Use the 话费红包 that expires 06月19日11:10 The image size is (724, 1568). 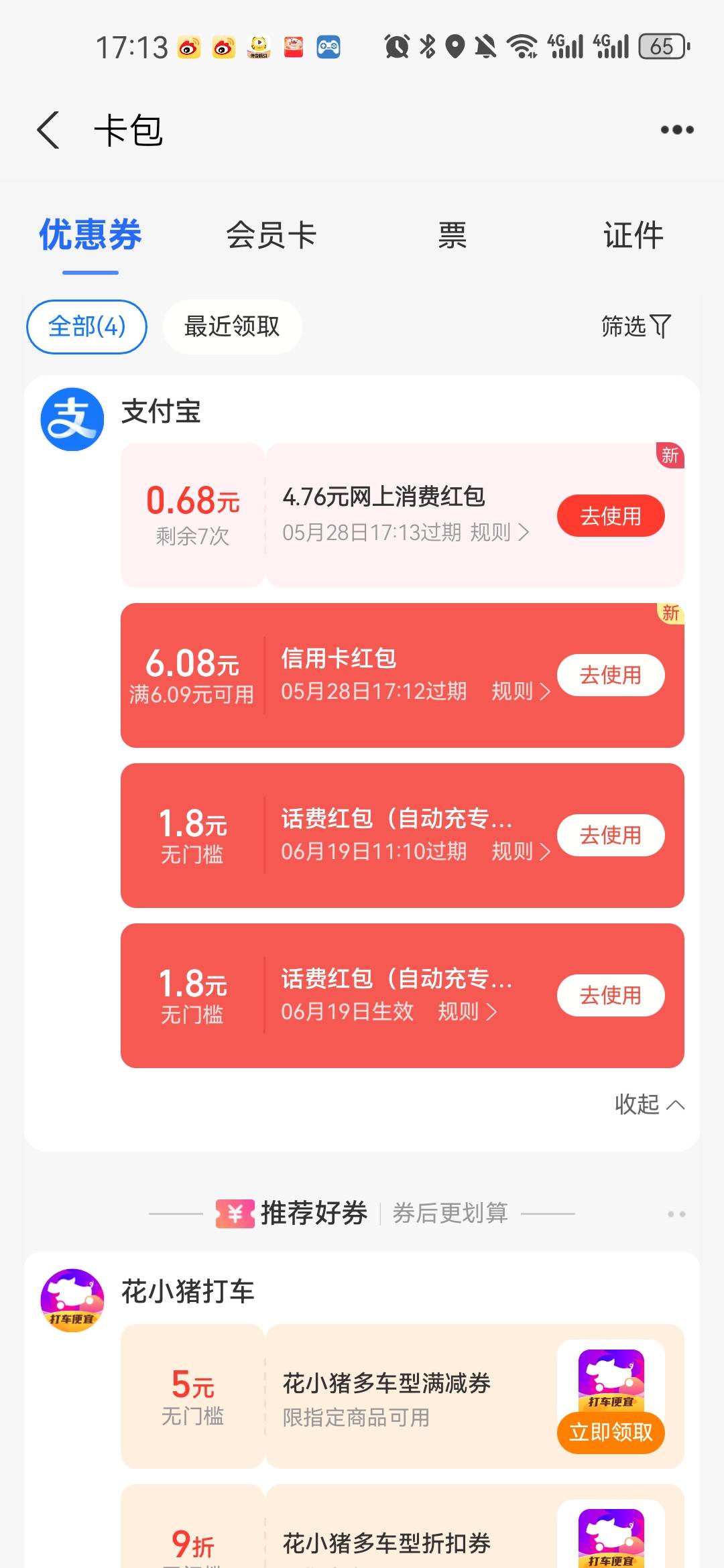click(x=611, y=835)
